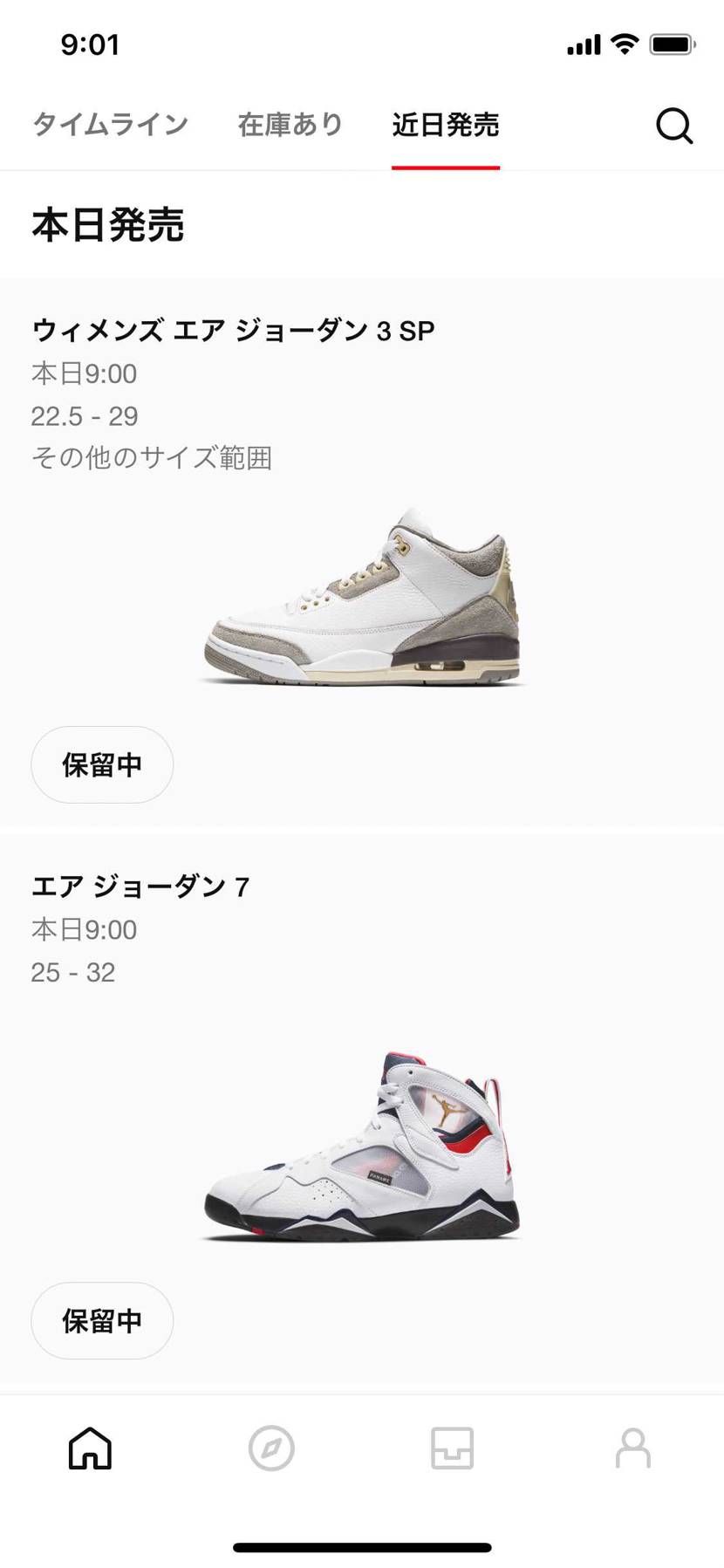This screenshot has height=1568, width=724.
Task: Tap the Discover compass icon
Action: pos(271,1448)
